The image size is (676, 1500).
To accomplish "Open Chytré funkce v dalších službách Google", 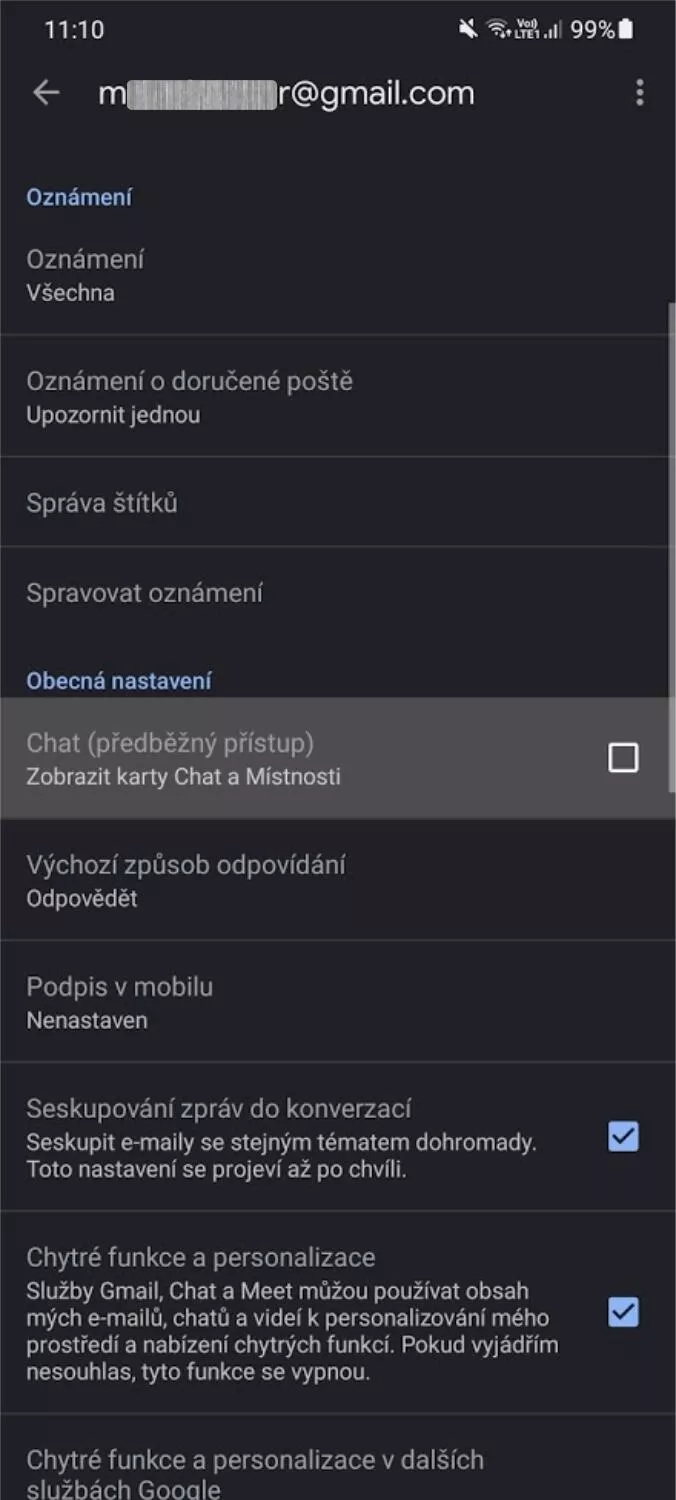I will (300, 1470).
